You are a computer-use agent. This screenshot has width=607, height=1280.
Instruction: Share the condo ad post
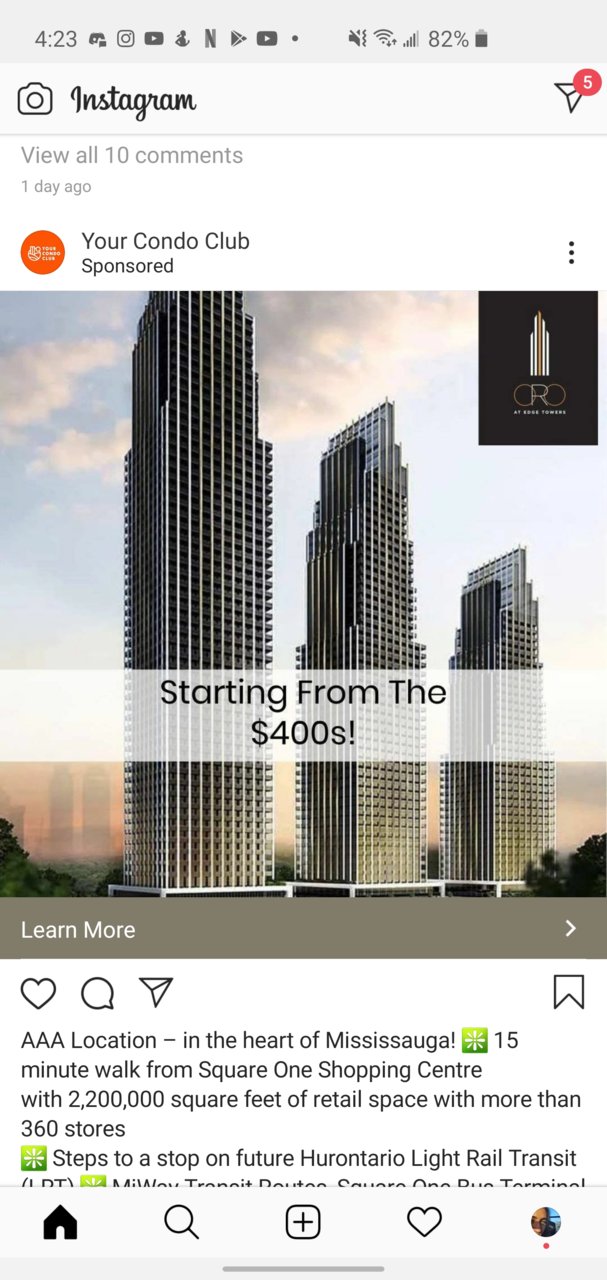[156, 992]
